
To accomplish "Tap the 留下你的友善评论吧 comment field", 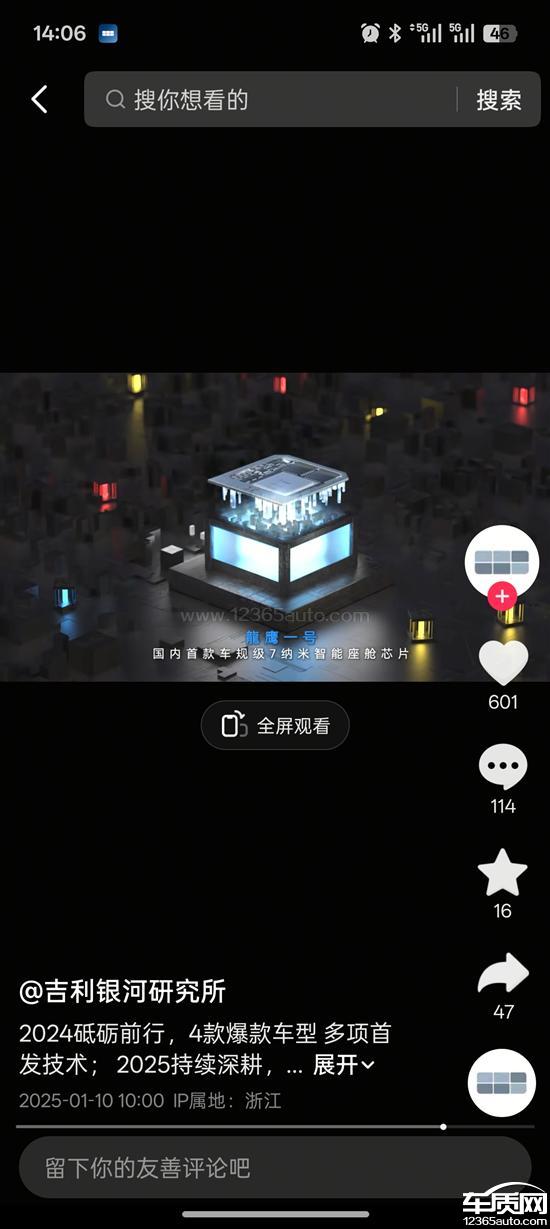I will point(275,1167).
